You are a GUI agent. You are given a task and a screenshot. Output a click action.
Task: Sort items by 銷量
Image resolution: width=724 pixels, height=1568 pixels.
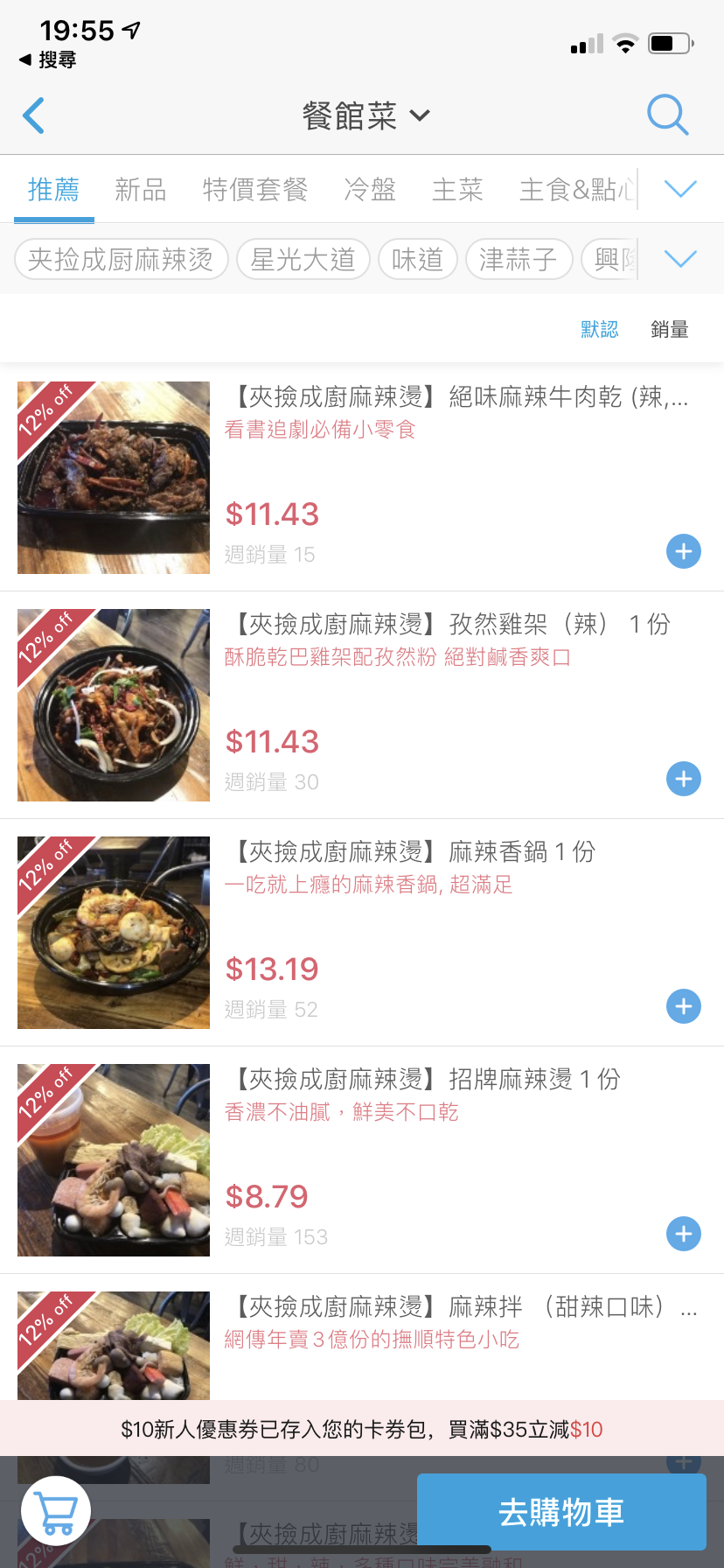(669, 330)
